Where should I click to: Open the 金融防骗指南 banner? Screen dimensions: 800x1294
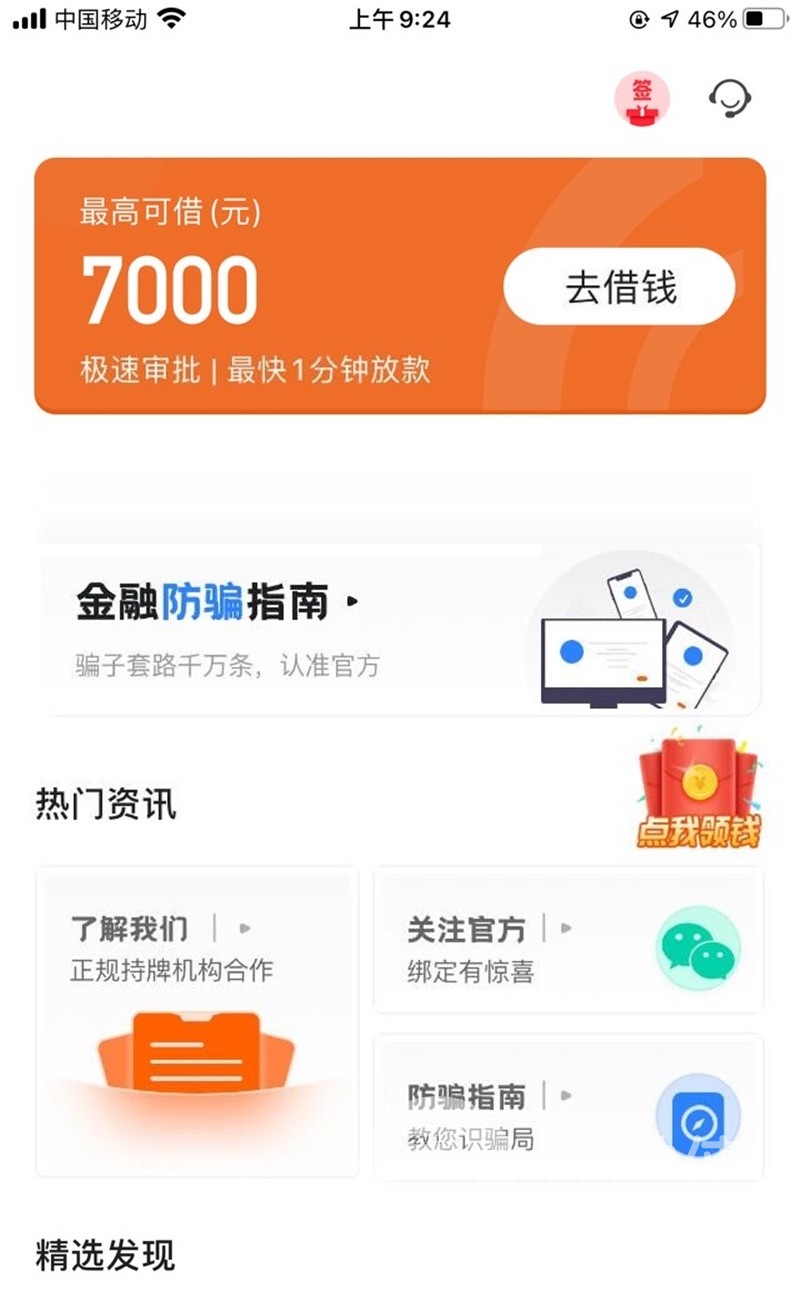400,630
